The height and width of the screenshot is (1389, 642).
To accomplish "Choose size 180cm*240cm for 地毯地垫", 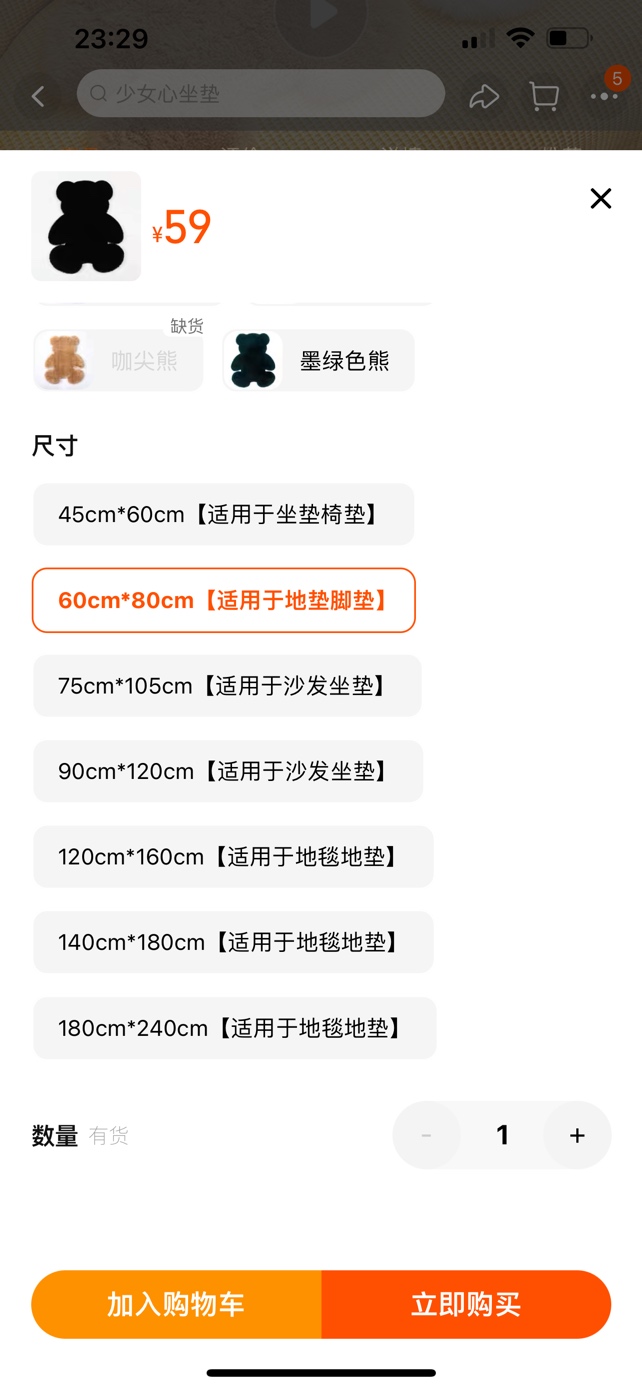I will (235, 1027).
